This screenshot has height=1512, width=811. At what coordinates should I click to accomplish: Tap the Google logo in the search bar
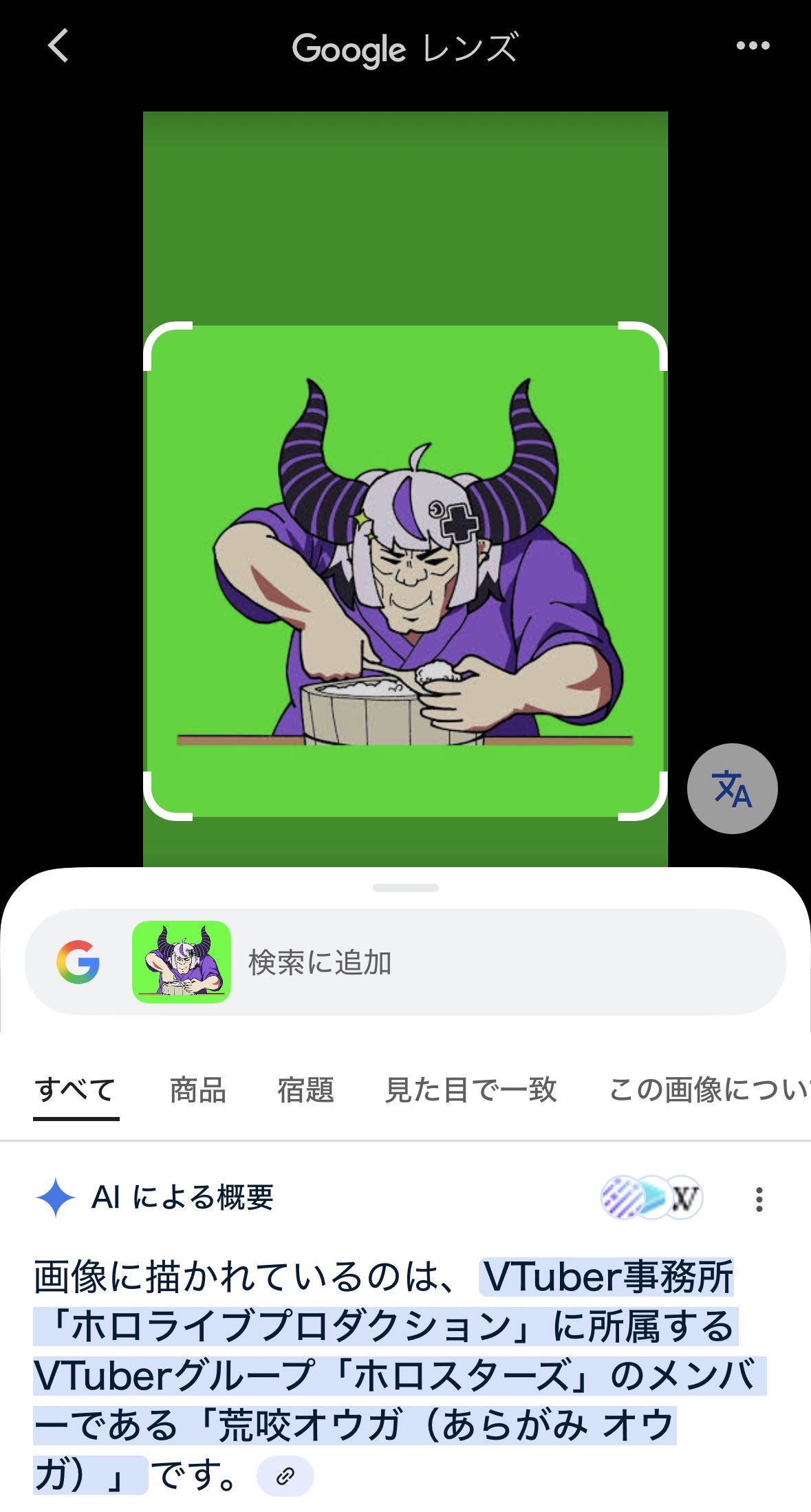point(78,962)
